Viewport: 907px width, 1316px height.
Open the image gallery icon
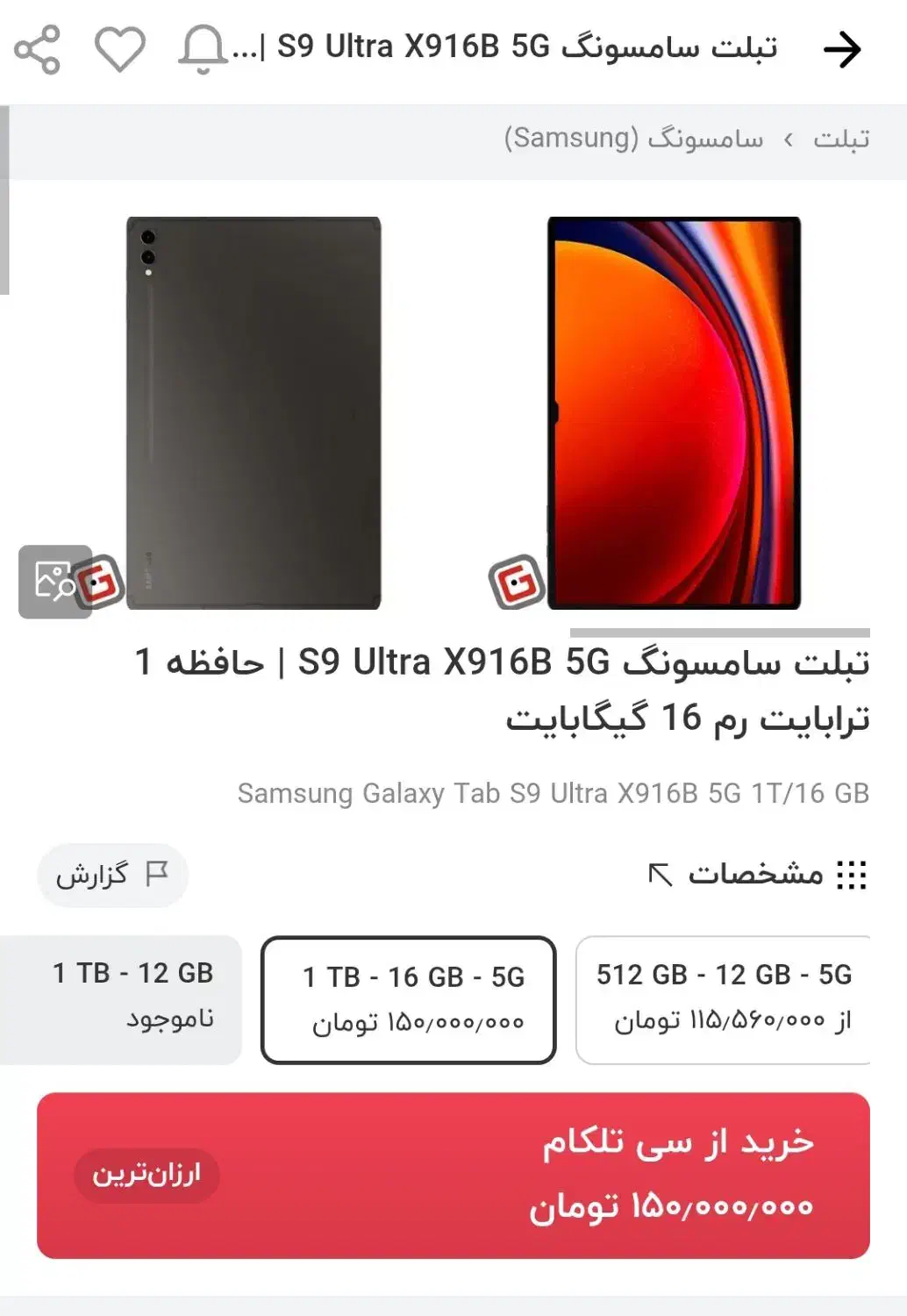click(x=54, y=581)
